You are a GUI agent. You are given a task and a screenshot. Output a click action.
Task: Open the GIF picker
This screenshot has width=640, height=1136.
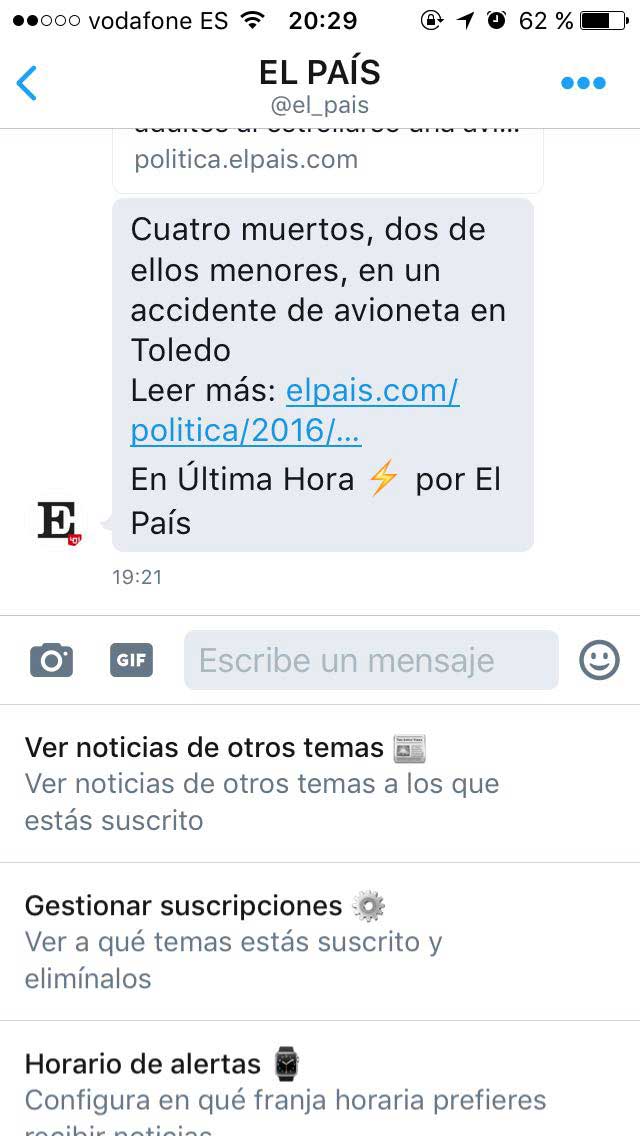[x=131, y=660]
